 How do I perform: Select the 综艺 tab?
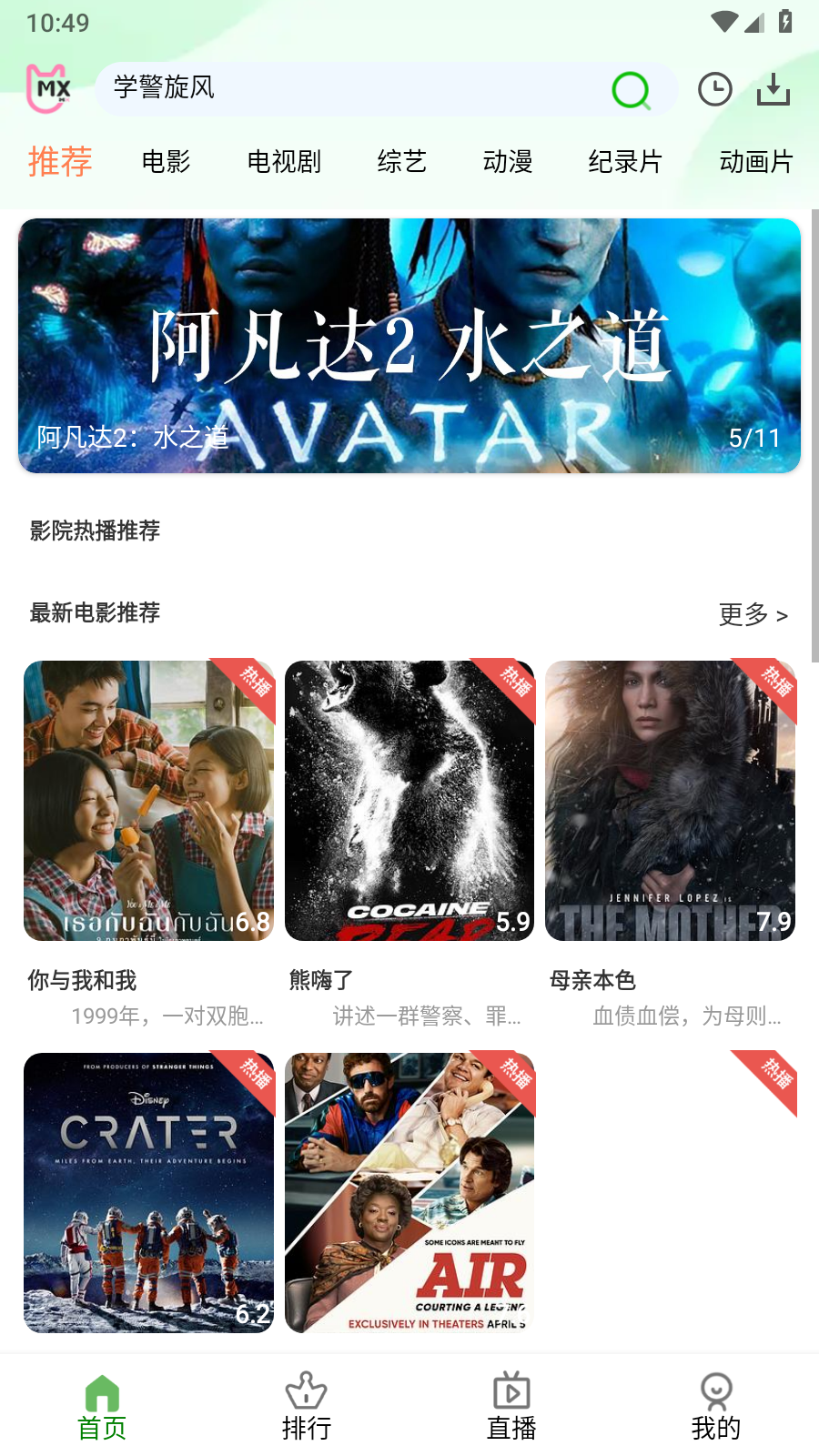click(x=401, y=162)
